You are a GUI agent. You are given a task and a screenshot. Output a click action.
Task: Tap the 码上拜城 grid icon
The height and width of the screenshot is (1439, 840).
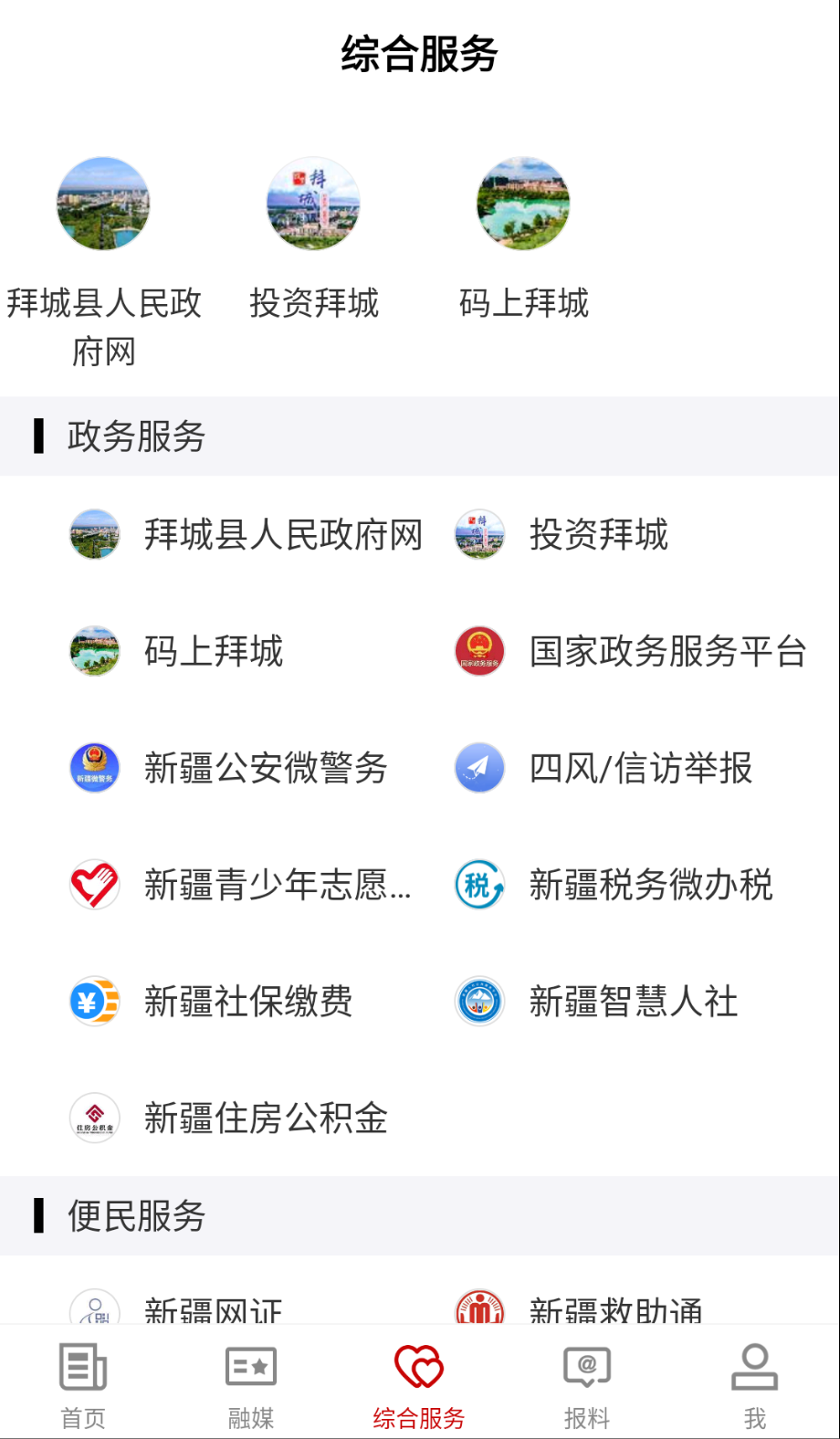coord(93,652)
